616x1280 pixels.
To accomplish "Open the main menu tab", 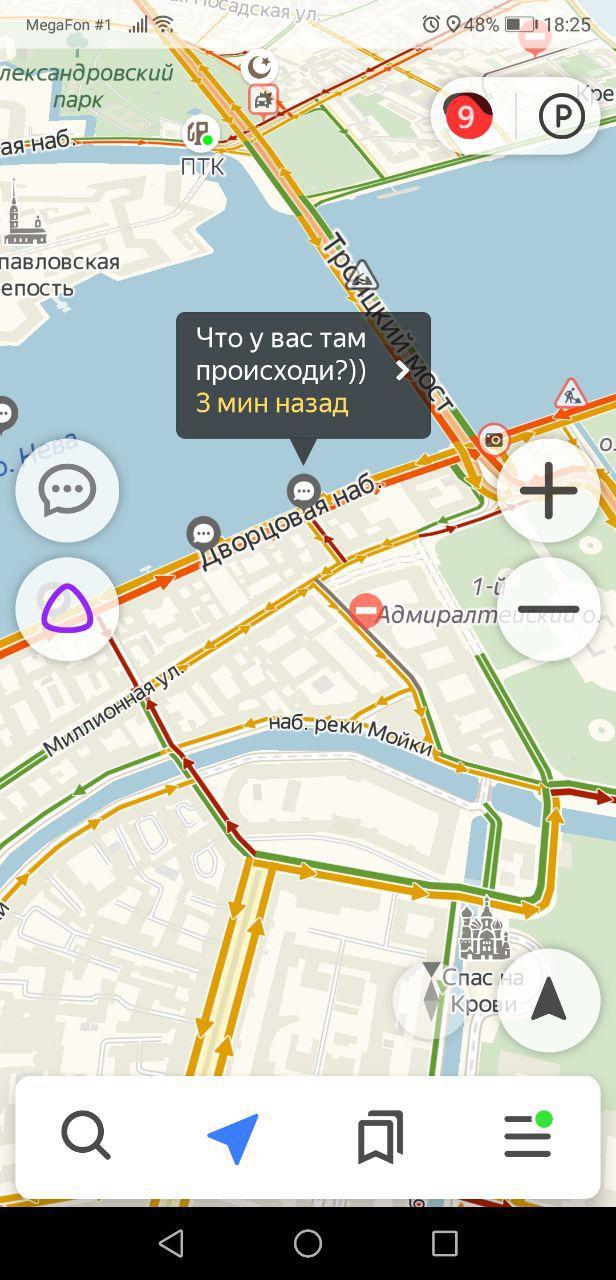I will tap(528, 1137).
